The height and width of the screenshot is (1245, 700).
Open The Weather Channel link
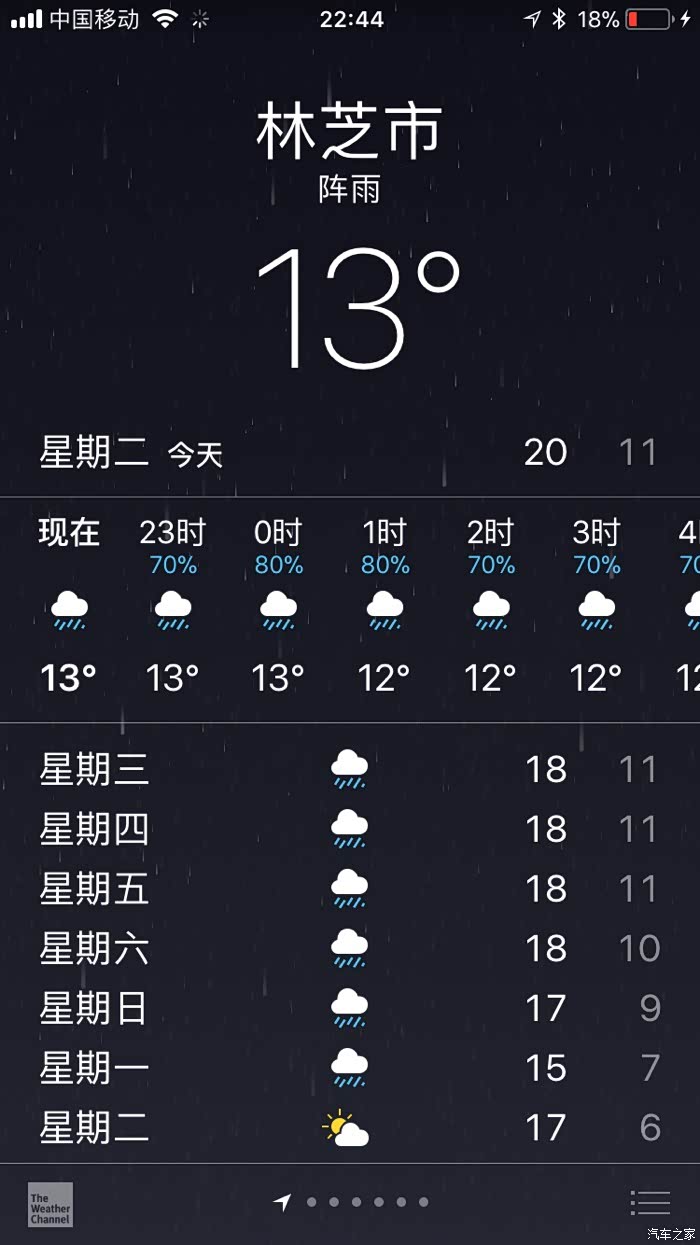tap(50, 1204)
